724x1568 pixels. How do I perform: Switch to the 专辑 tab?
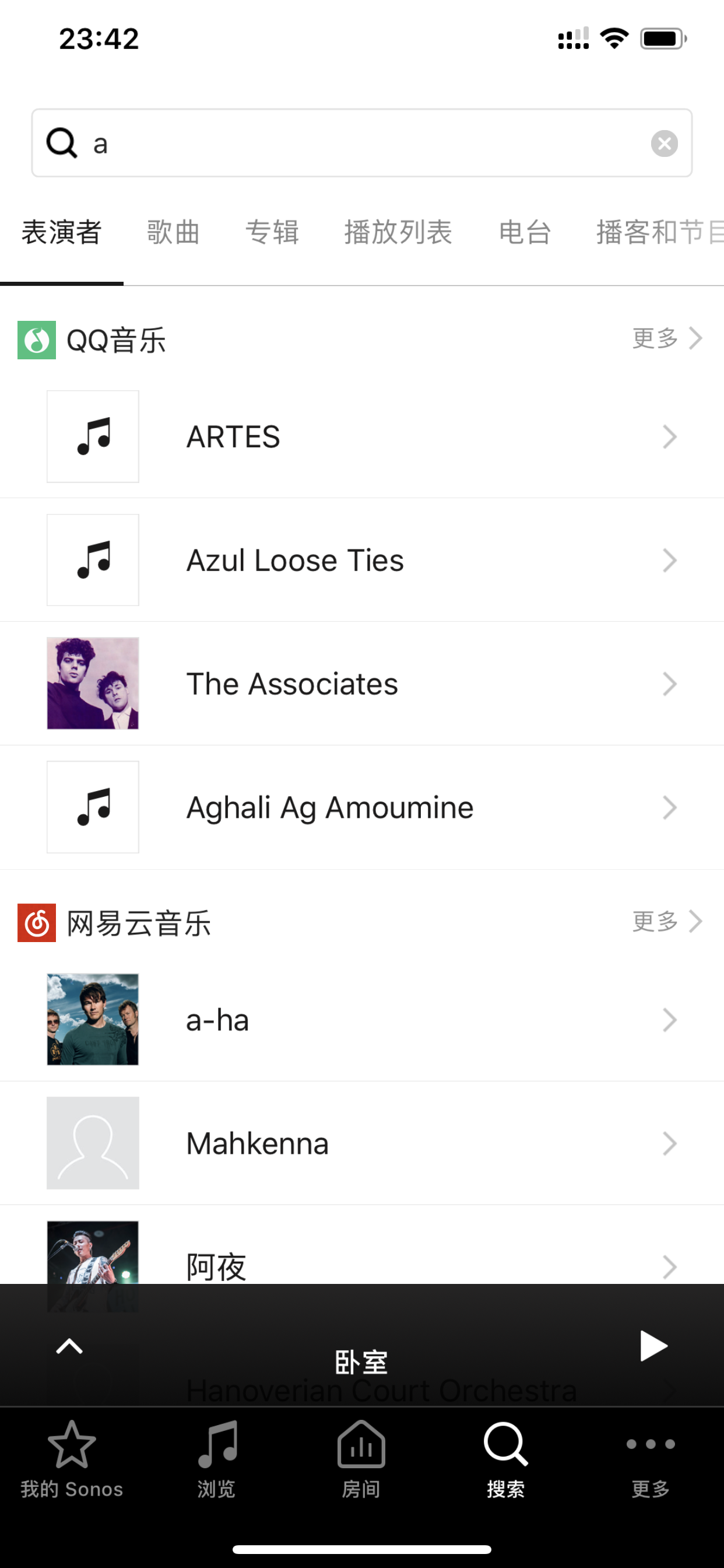(272, 233)
